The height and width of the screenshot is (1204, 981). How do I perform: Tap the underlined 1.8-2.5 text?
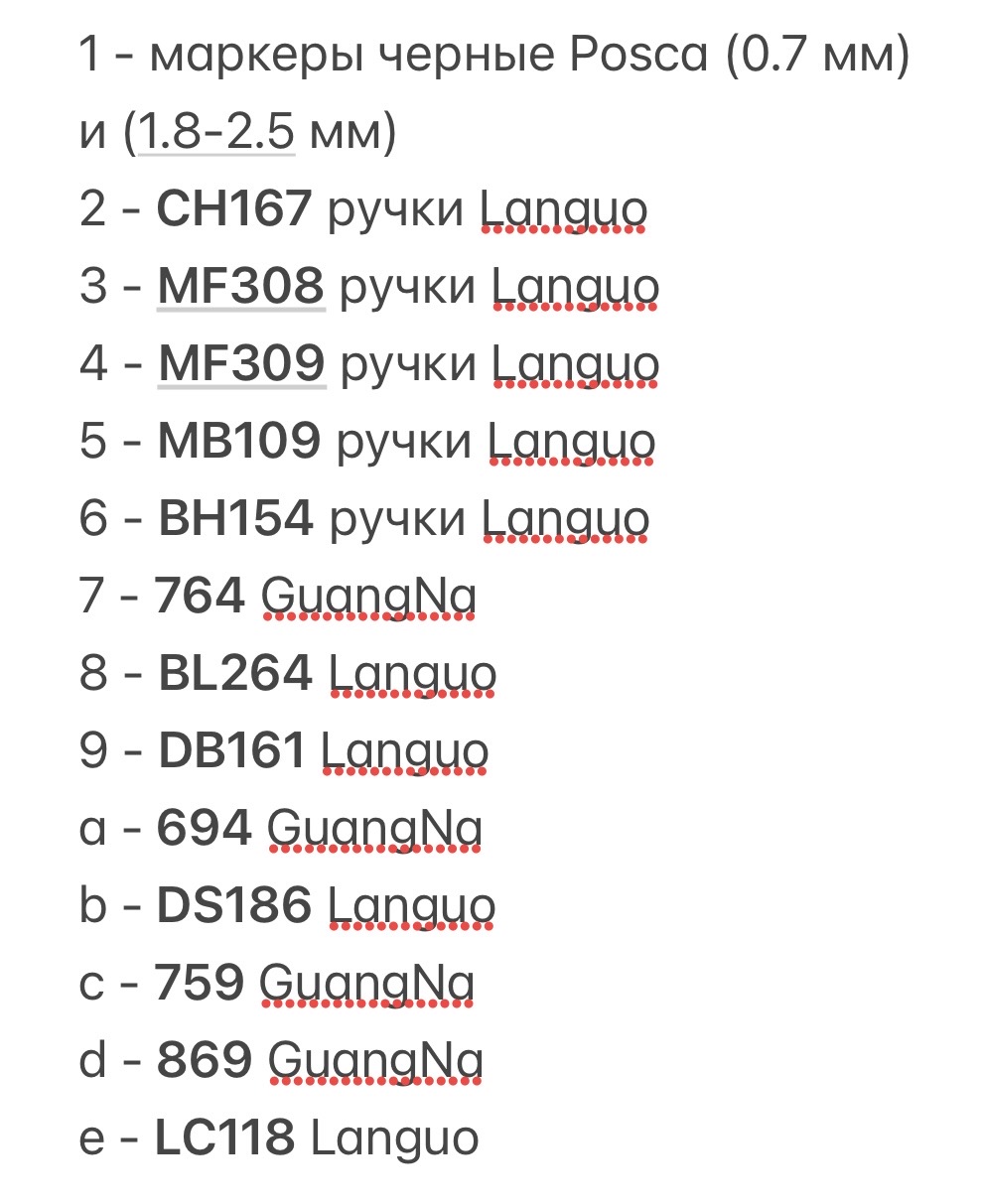tap(216, 133)
